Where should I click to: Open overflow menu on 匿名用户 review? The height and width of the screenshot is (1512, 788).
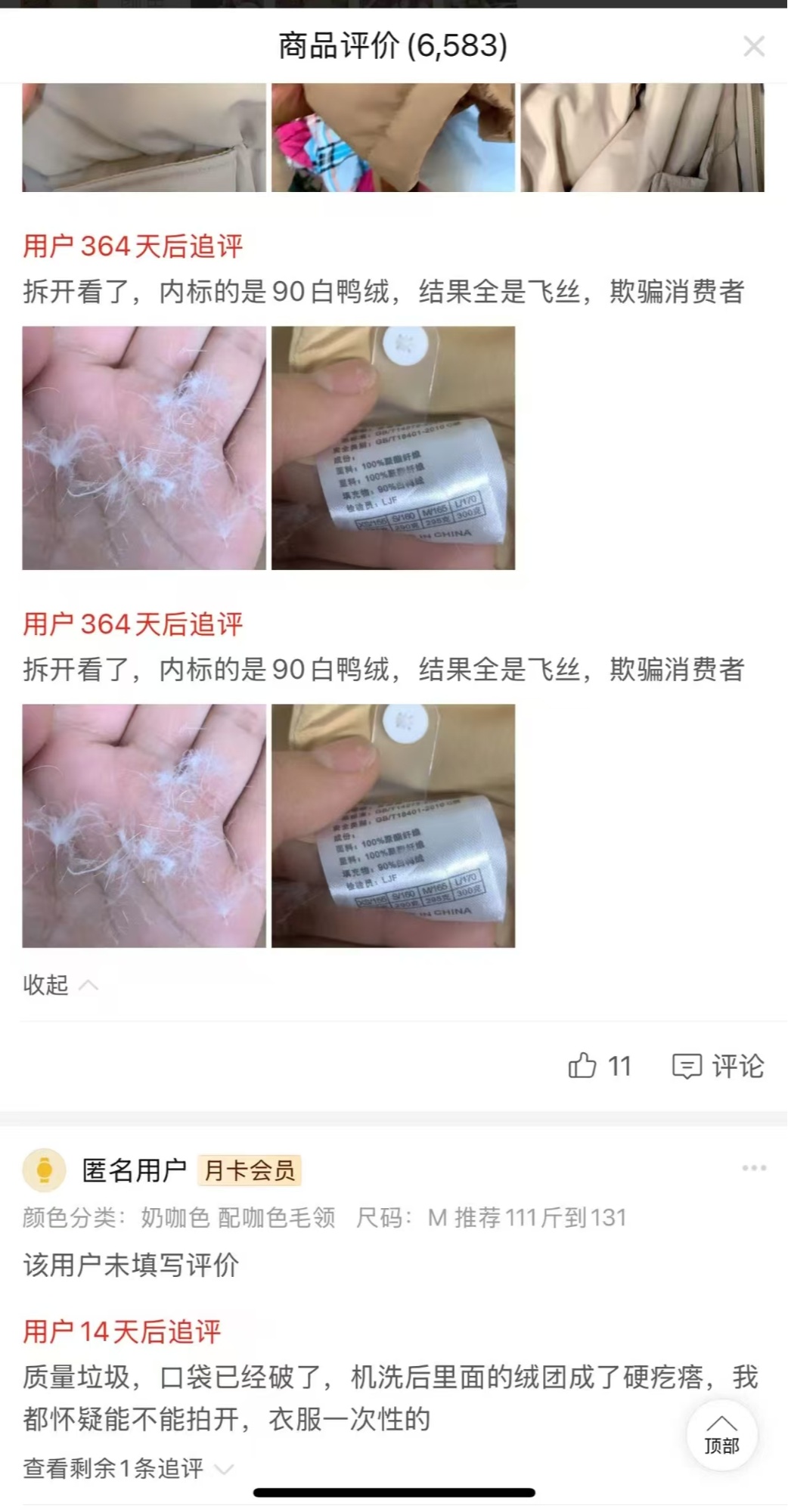(x=753, y=1168)
